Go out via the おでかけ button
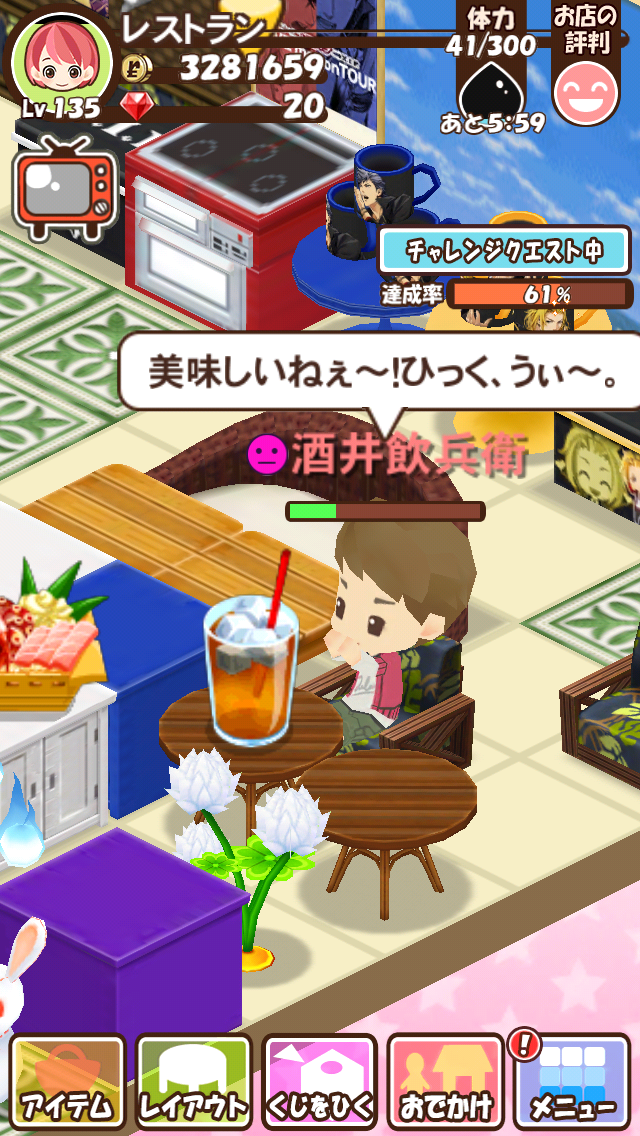Viewport: 640px width, 1136px height. 445,1082
